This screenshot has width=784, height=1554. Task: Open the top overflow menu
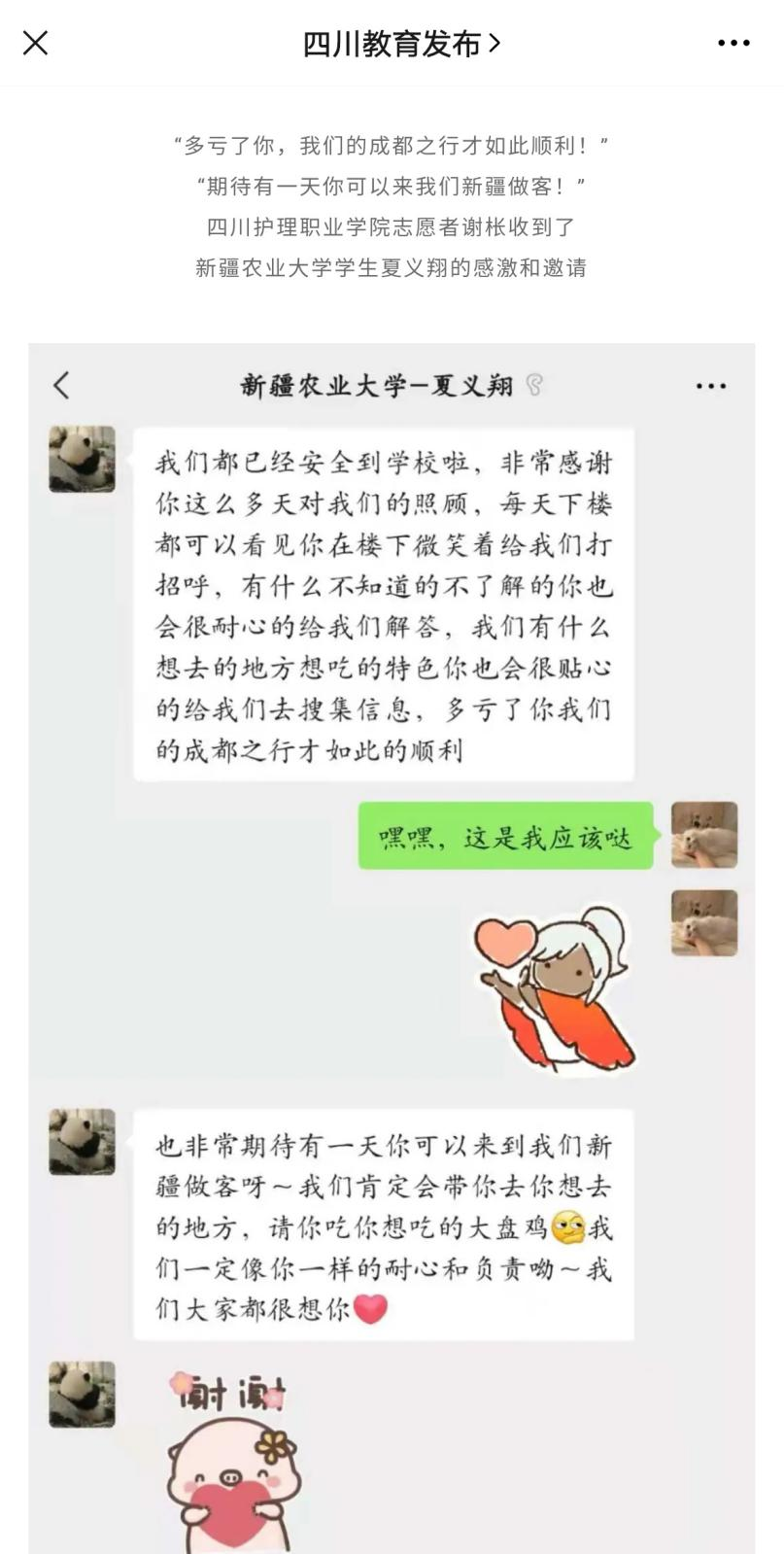[733, 43]
